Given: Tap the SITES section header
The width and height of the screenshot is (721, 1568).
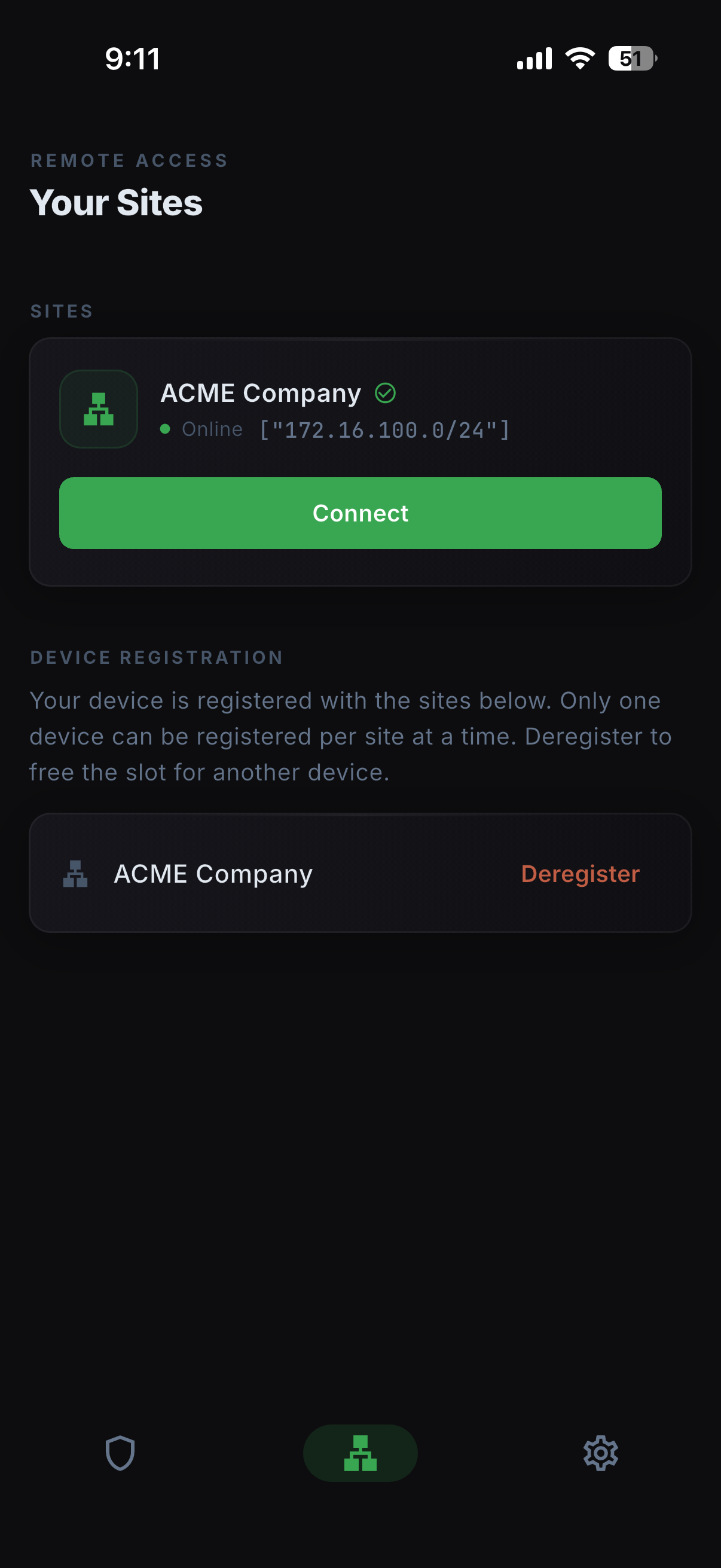Looking at the screenshot, I should pyautogui.click(x=61, y=310).
